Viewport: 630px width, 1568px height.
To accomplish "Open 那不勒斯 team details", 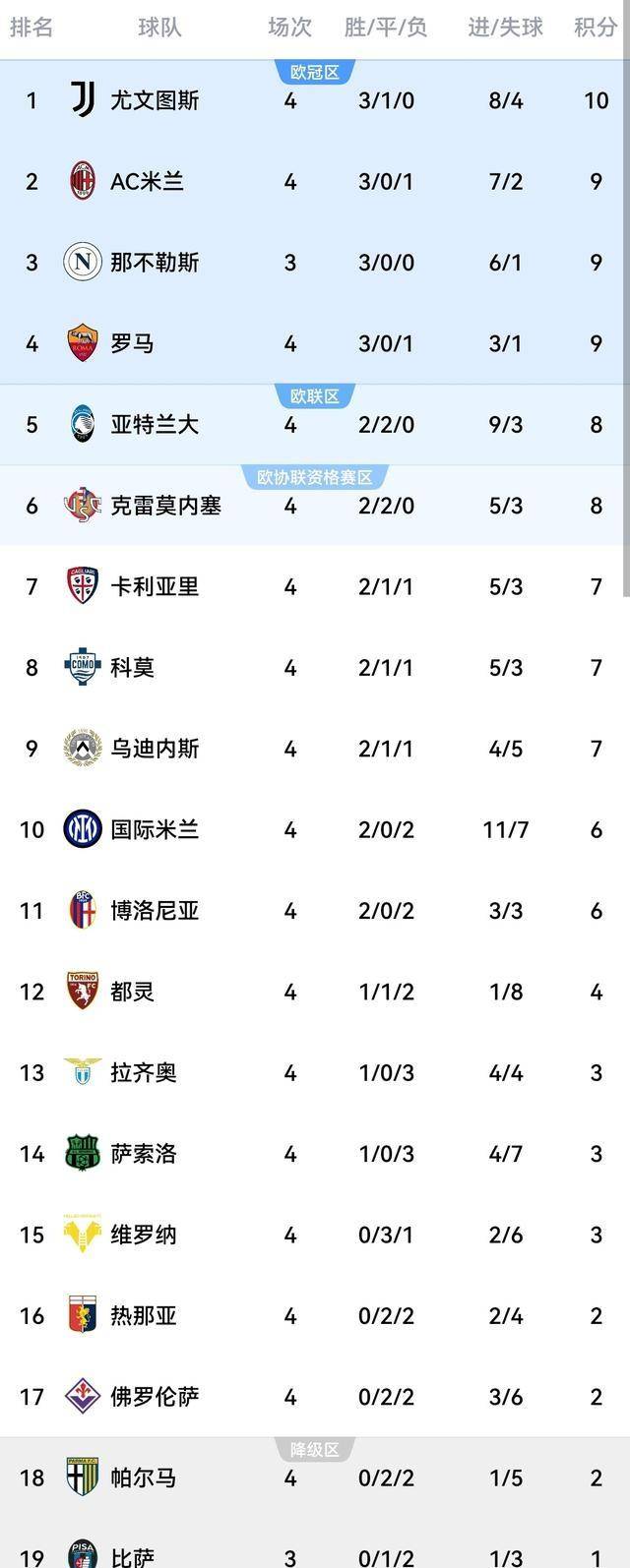I will click(155, 263).
